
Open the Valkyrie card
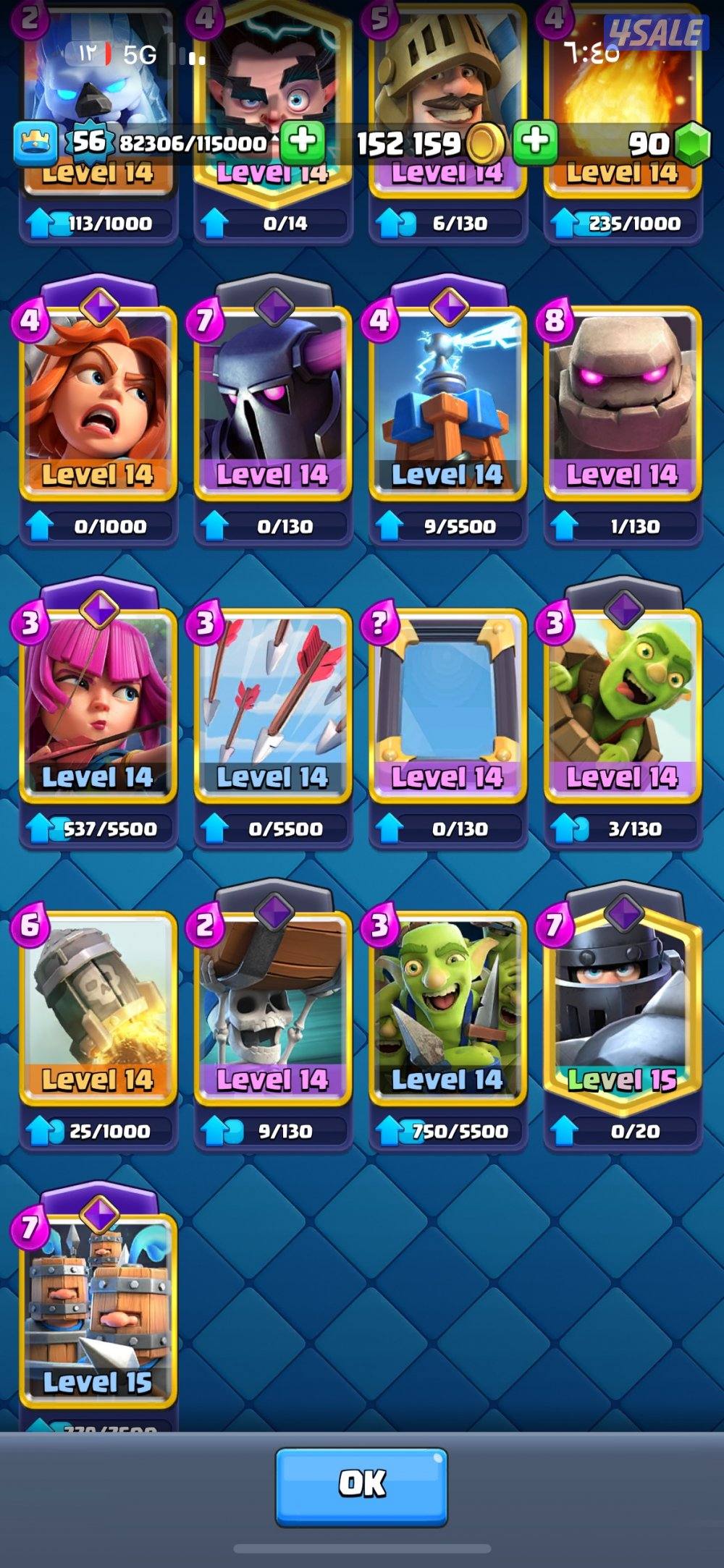(98, 405)
